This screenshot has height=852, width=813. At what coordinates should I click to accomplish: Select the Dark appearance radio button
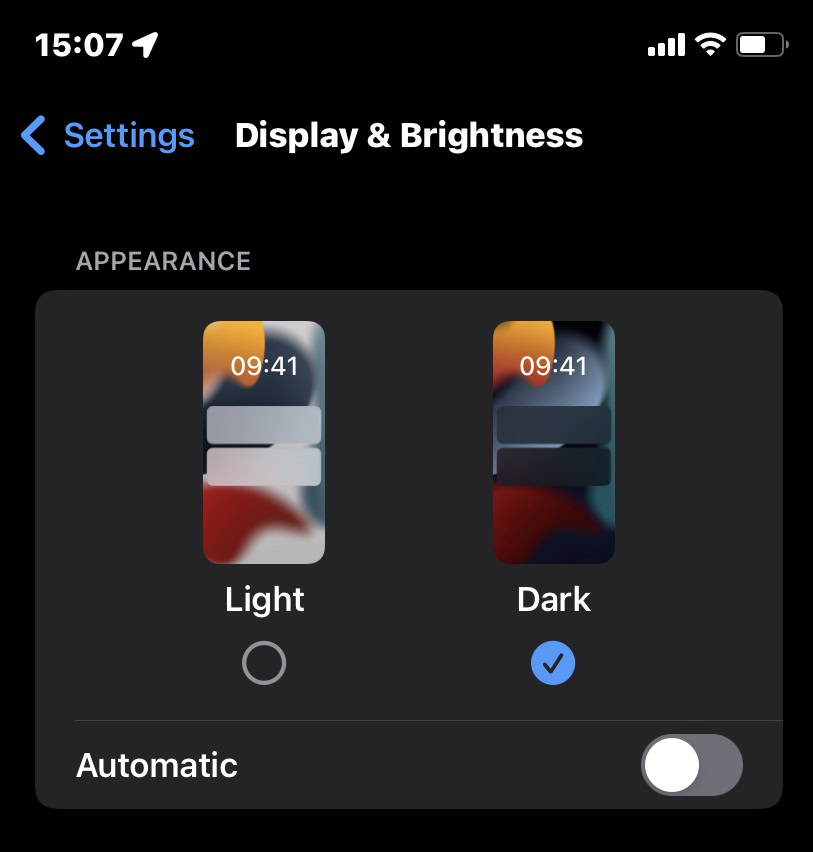pos(553,663)
